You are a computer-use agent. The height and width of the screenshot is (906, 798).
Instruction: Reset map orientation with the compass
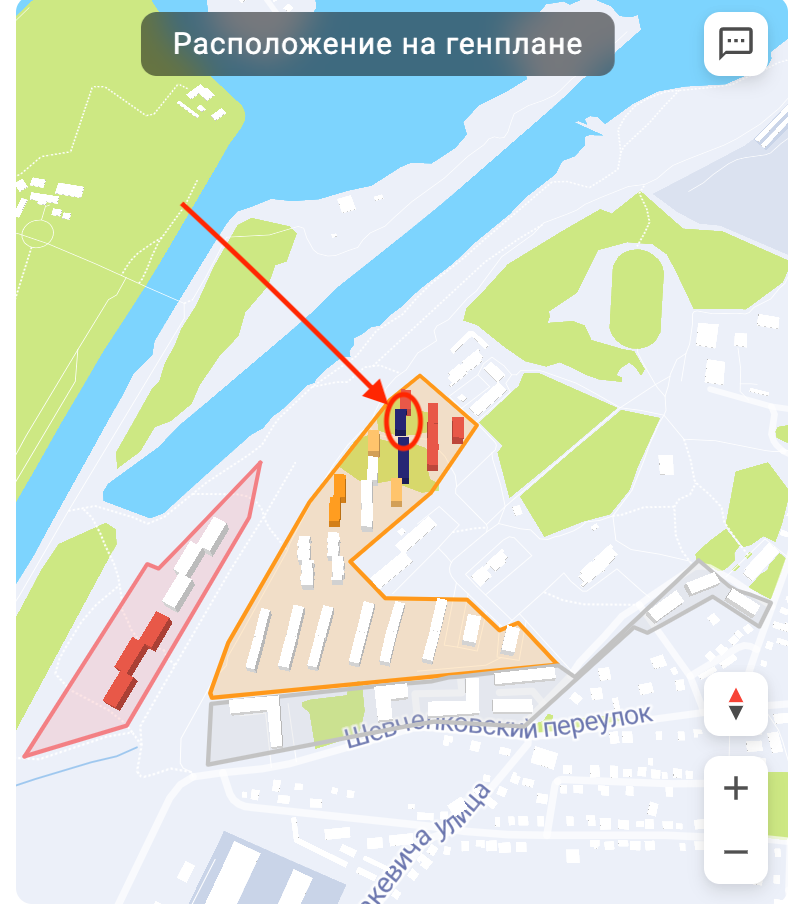(x=736, y=704)
